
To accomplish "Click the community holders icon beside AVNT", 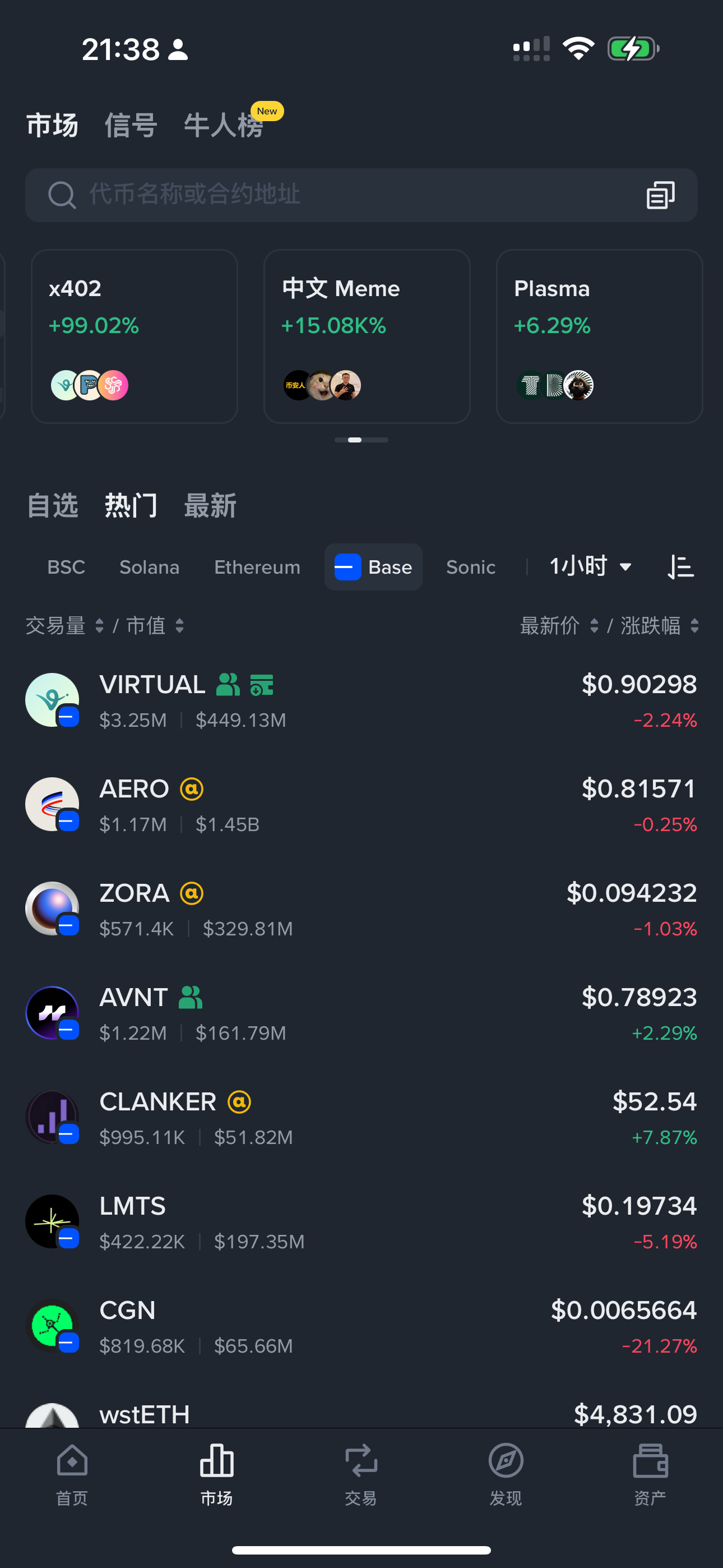I will tap(191, 998).
